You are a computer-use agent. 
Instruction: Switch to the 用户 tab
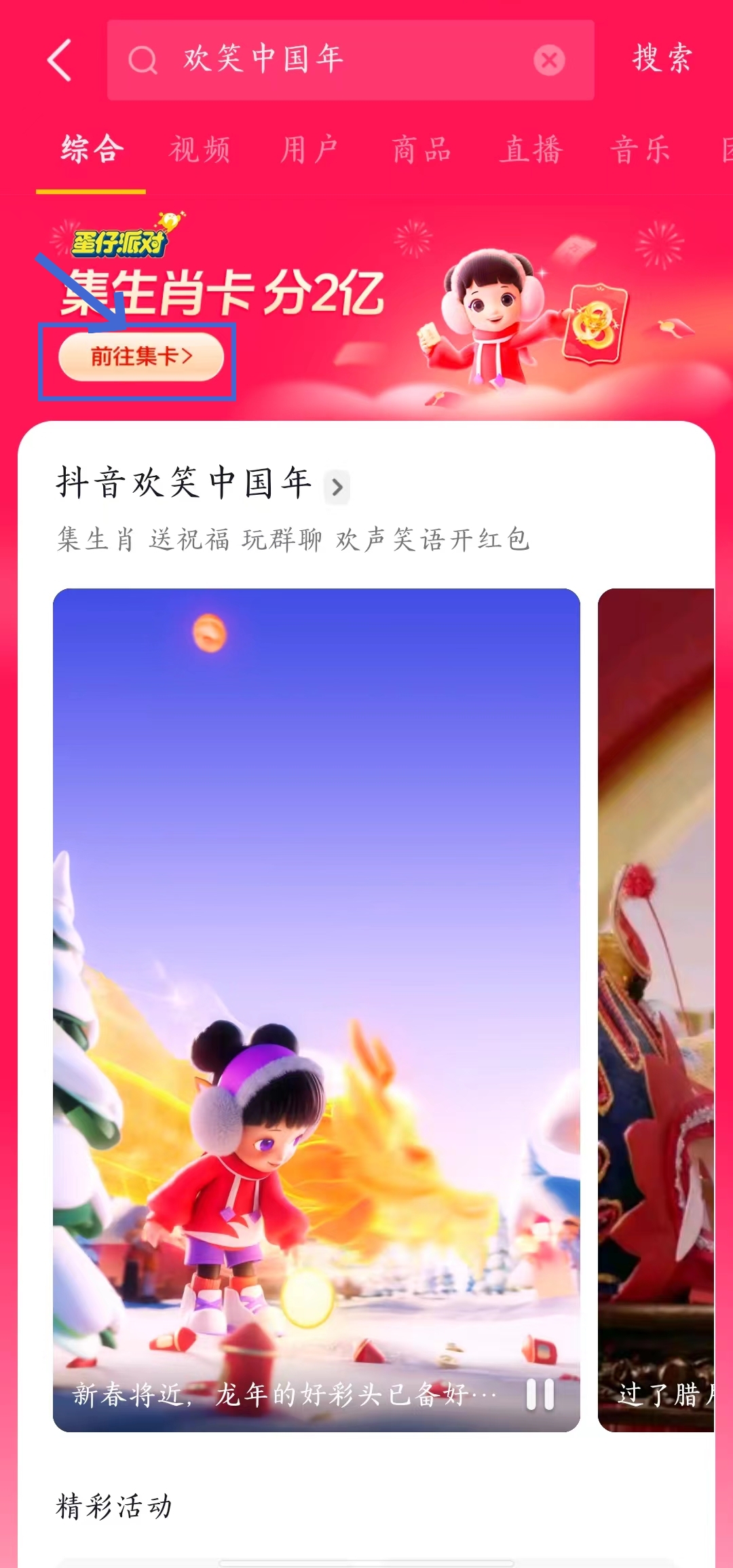309,149
